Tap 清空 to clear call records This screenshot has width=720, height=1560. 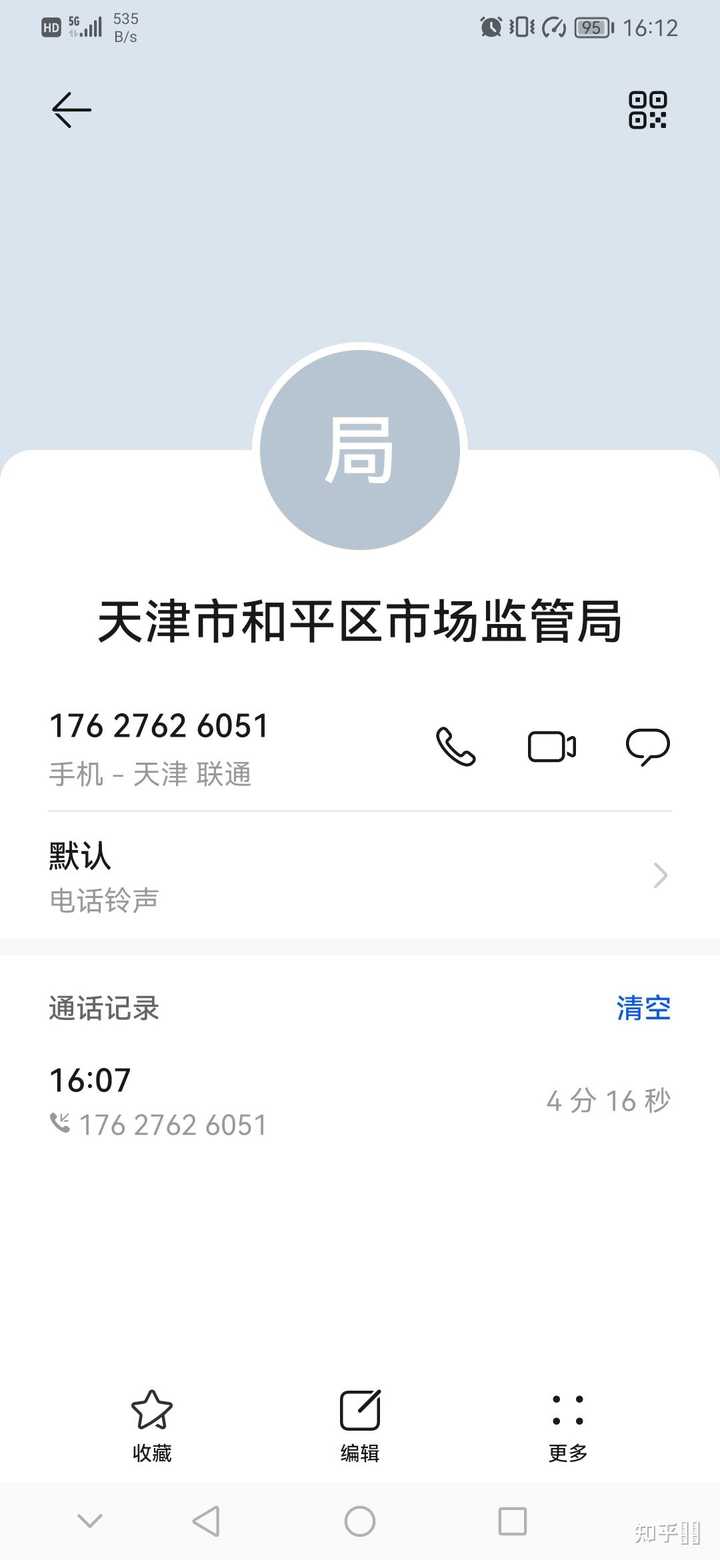pyautogui.click(x=643, y=1007)
